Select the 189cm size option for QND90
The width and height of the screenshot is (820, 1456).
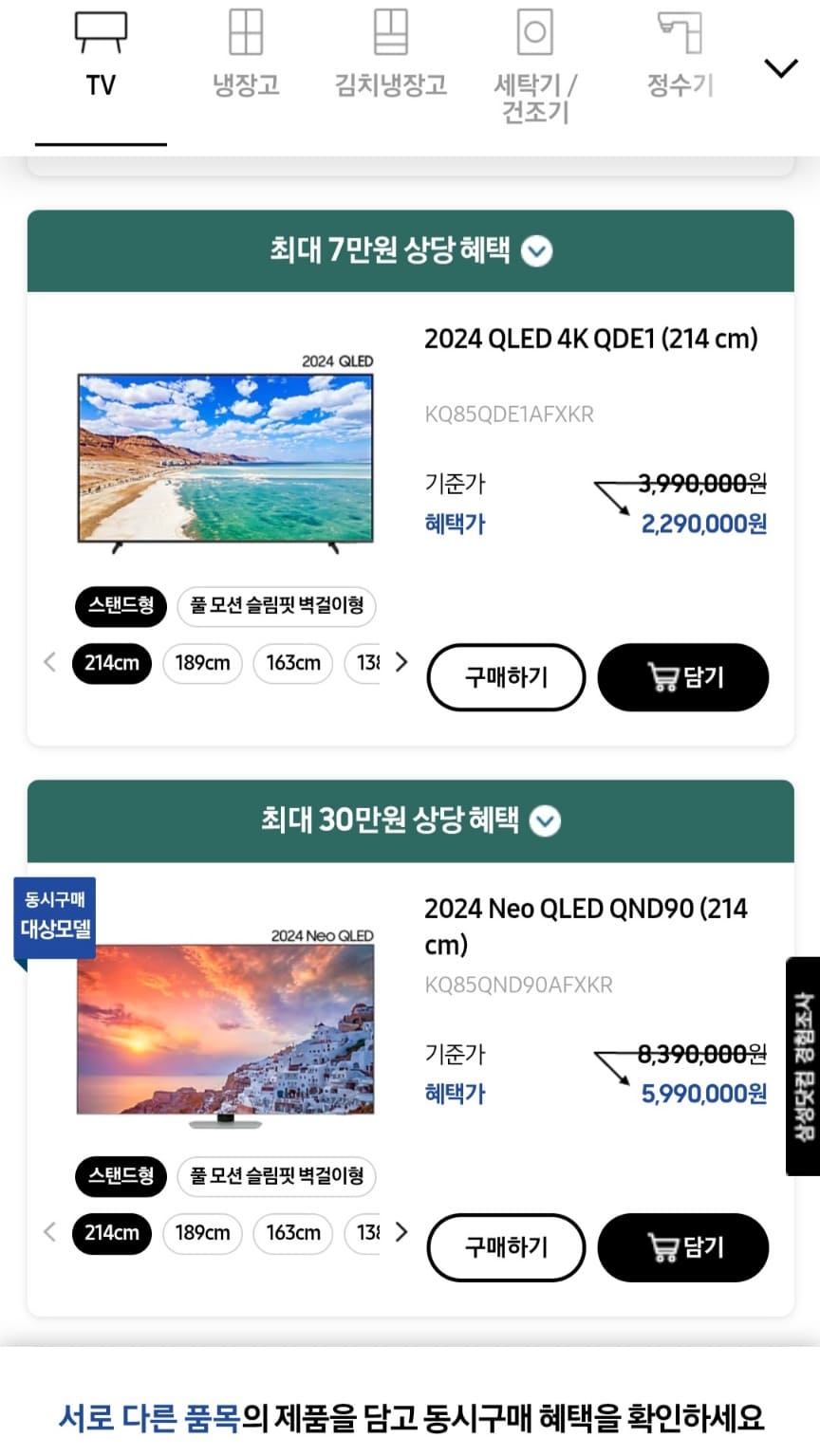(x=202, y=1233)
